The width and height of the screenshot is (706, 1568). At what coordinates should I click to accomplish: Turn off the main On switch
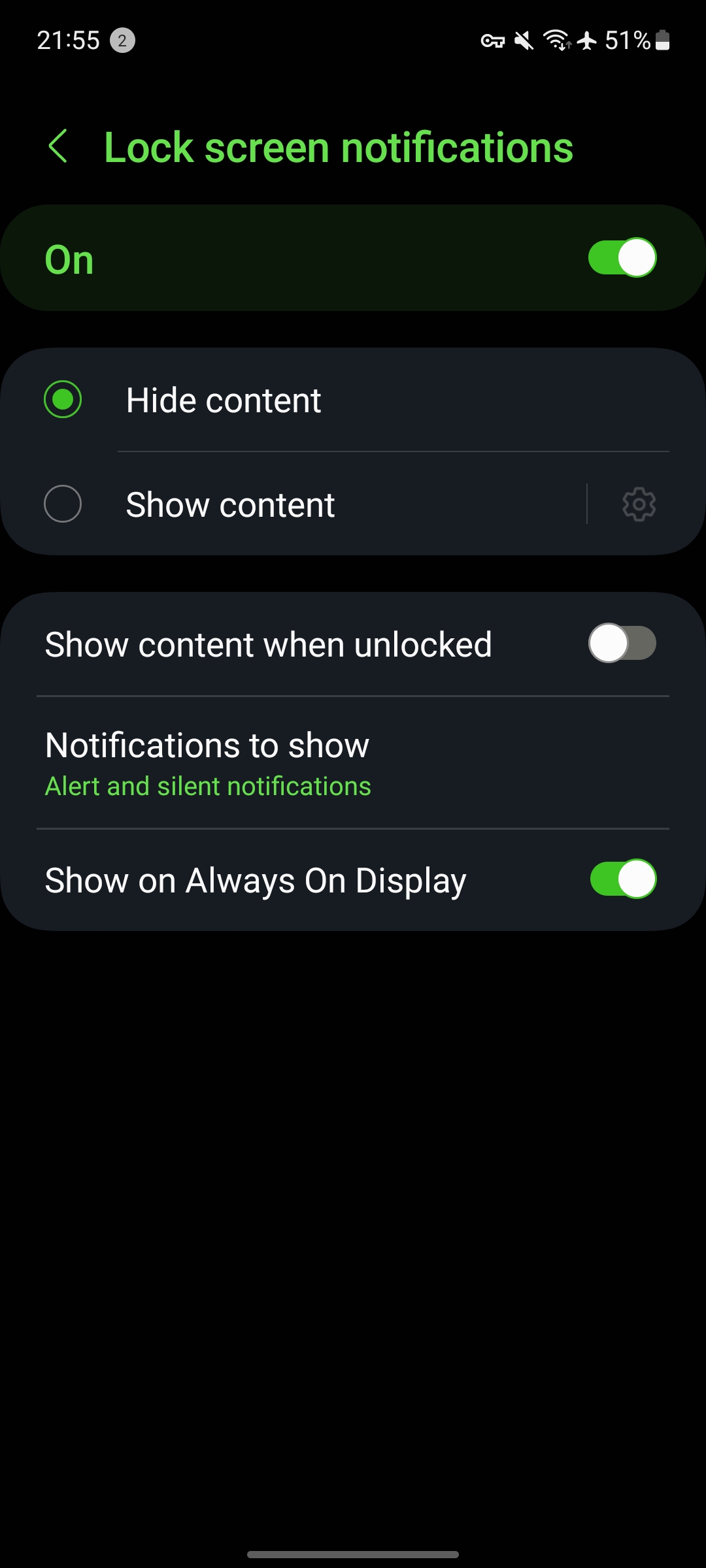[x=622, y=258]
